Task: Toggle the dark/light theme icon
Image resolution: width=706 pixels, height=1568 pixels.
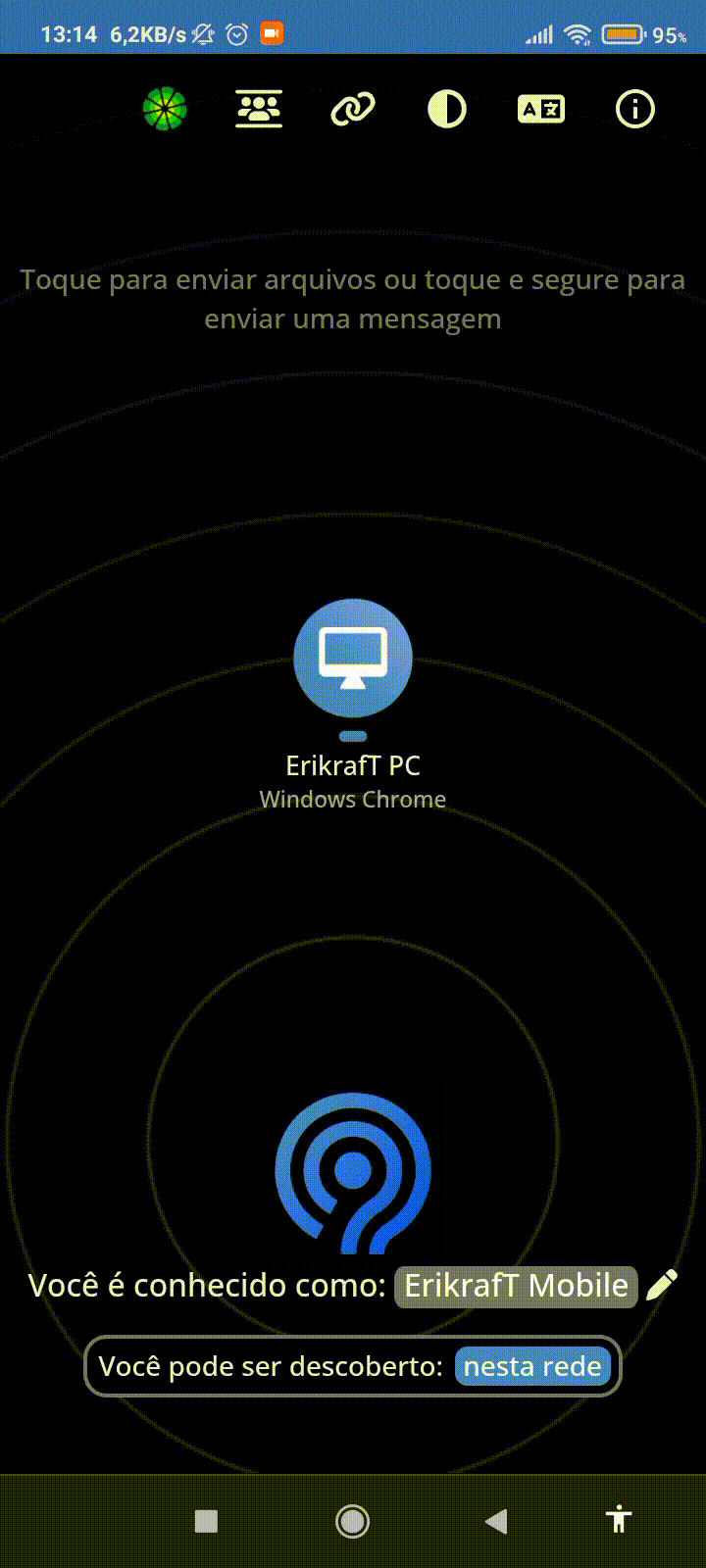Action: click(447, 109)
